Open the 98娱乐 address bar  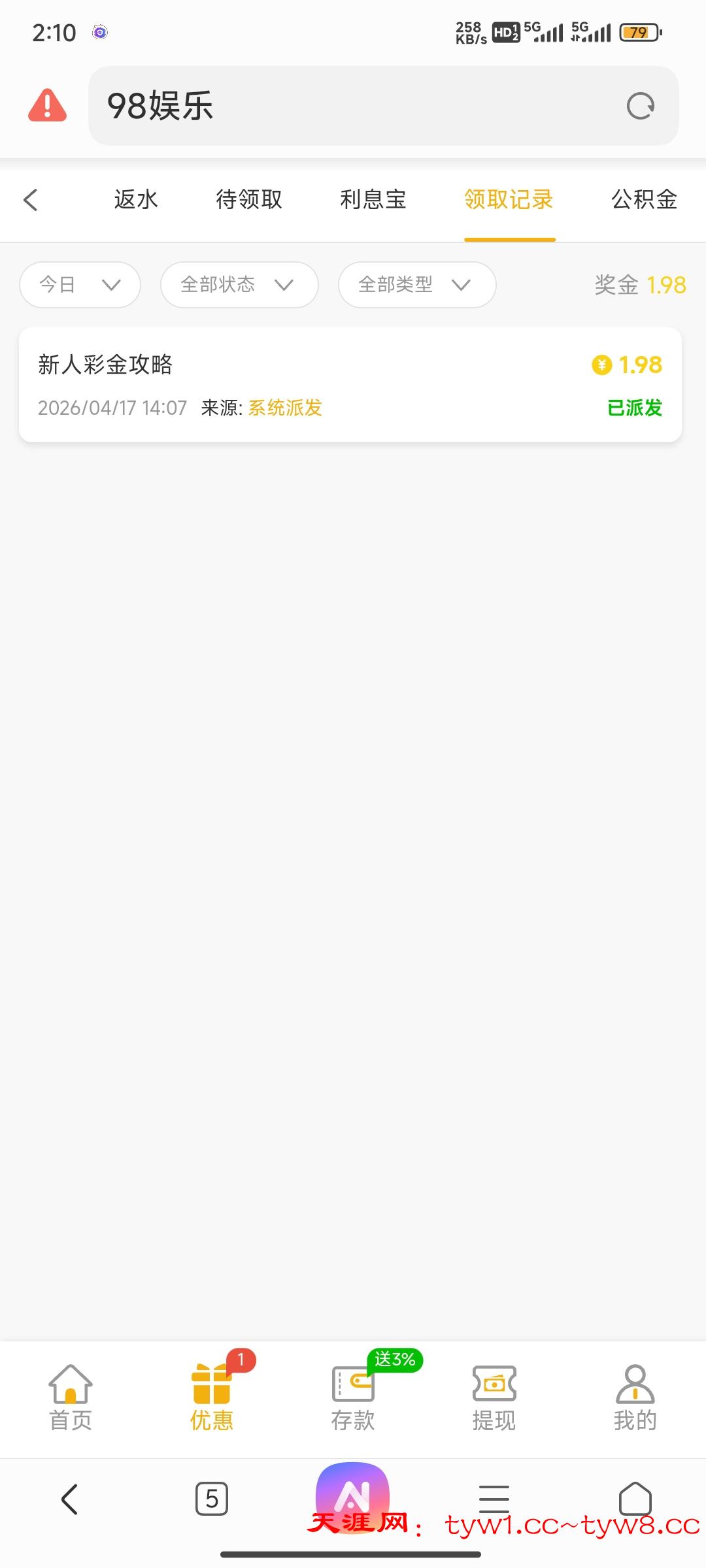[353, 106]
